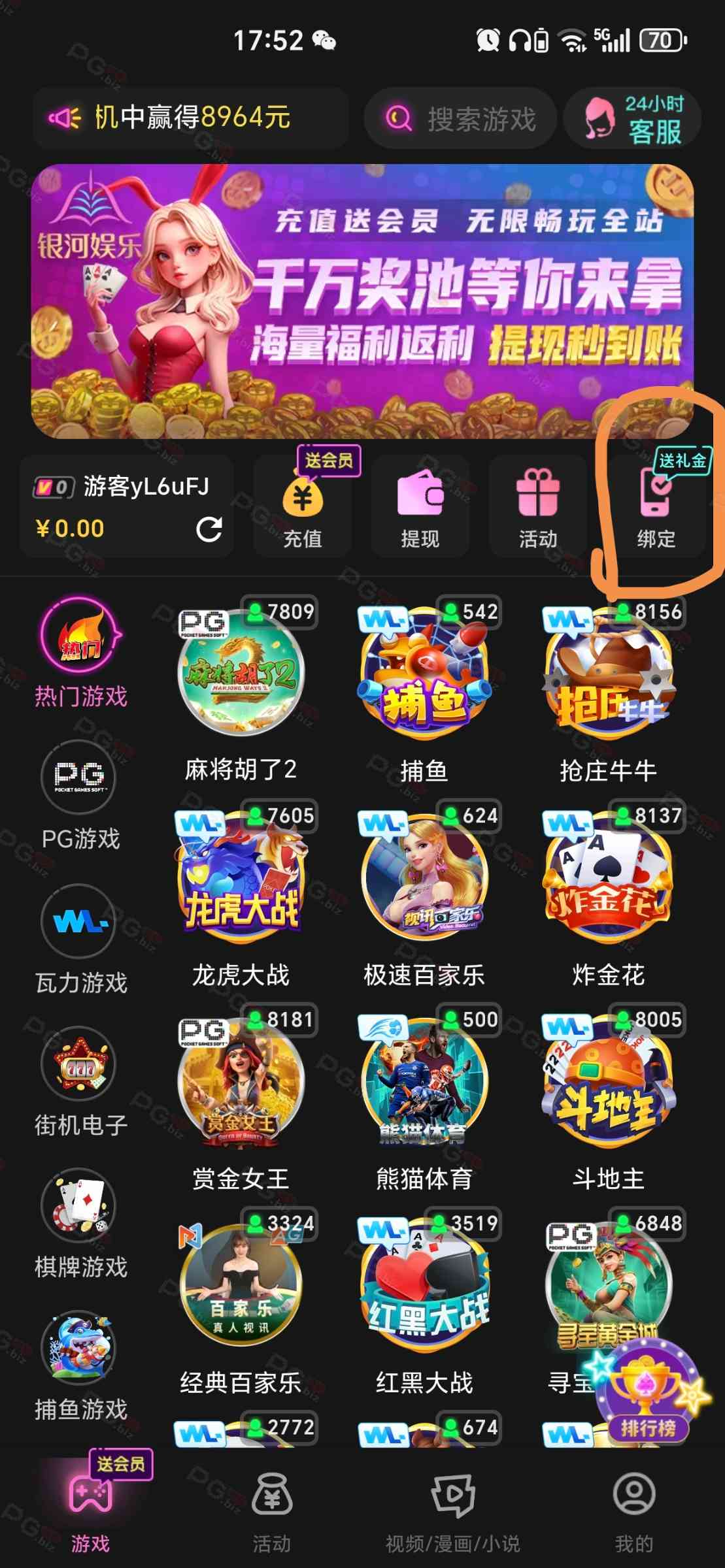Image resolution: width=725 pixels, height=1568 pixels.
Task: Open the 麻将胡了2 game
Action: tap(241, 673)
